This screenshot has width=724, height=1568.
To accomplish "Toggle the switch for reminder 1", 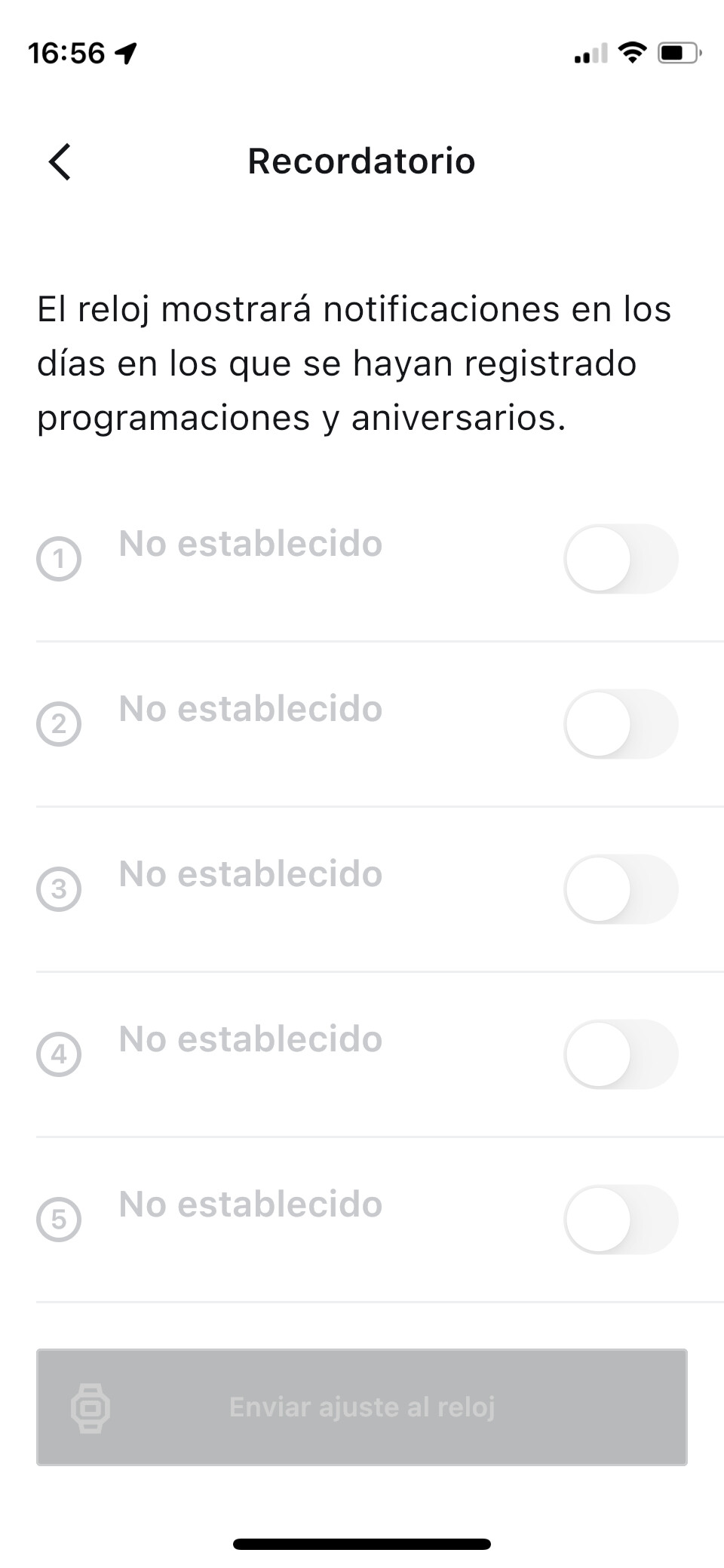I will click(x=621, y=559).
